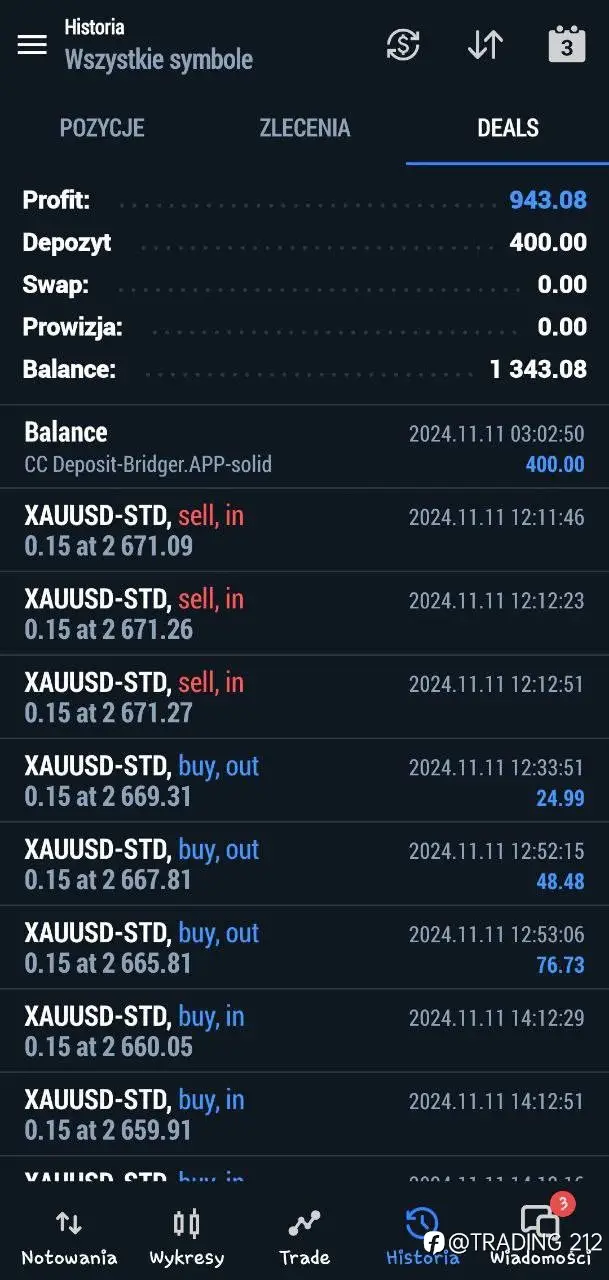Open the currency symbol filter icon
Screen dimensions: 609x1280
(403, 45)
